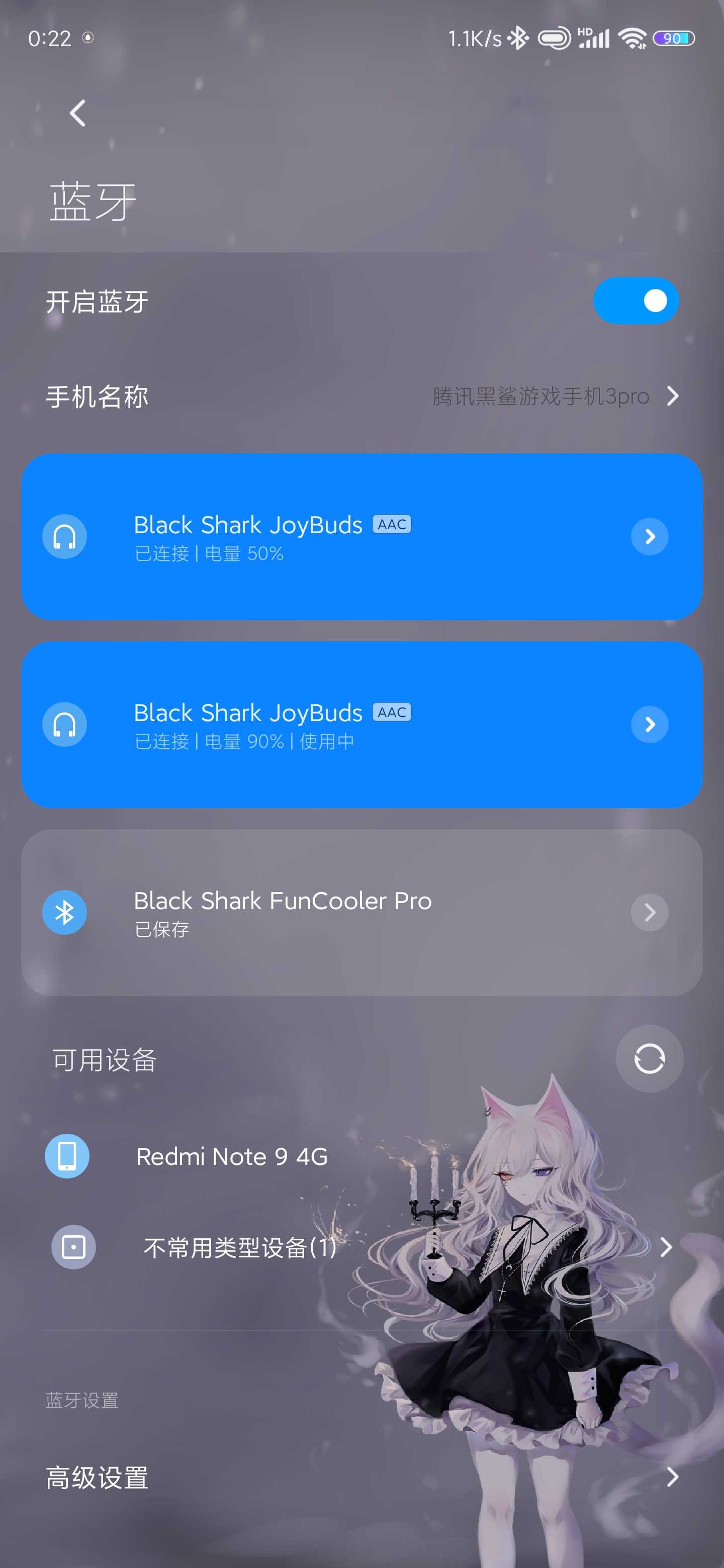Open details arrow for FunCooler Pro
The width and height of the screenshot is (724, 1568).
pos(649,912)
